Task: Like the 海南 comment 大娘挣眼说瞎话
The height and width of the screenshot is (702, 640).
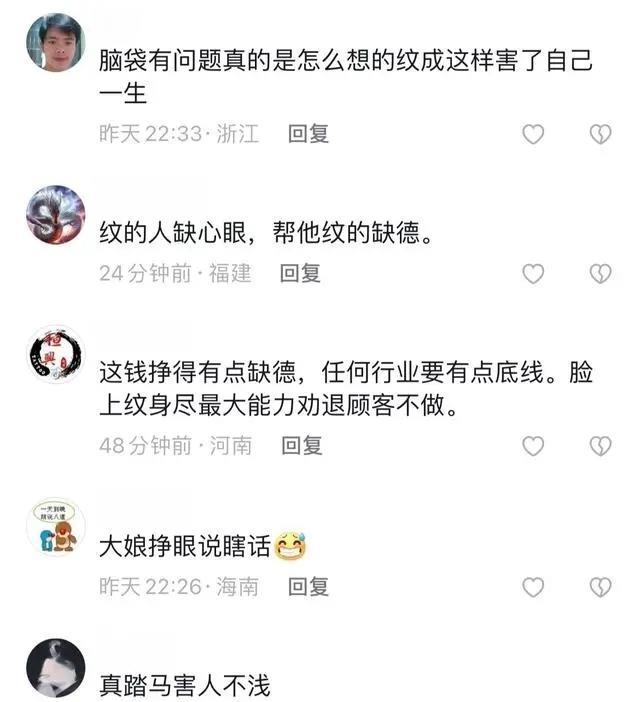Action: point(533,587)
